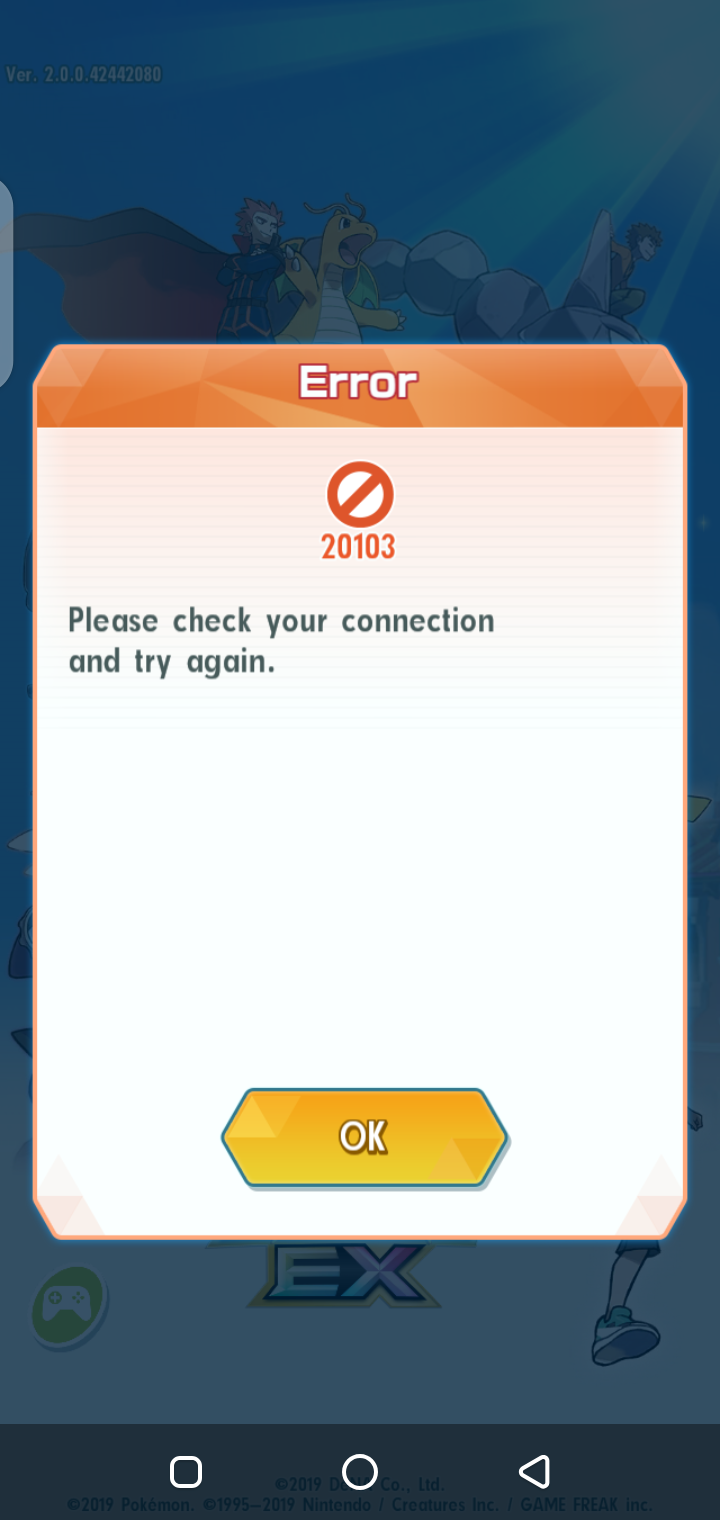720x1520 pixels.
Task: Tap the system back button
Action: [x=534, y=1471]
